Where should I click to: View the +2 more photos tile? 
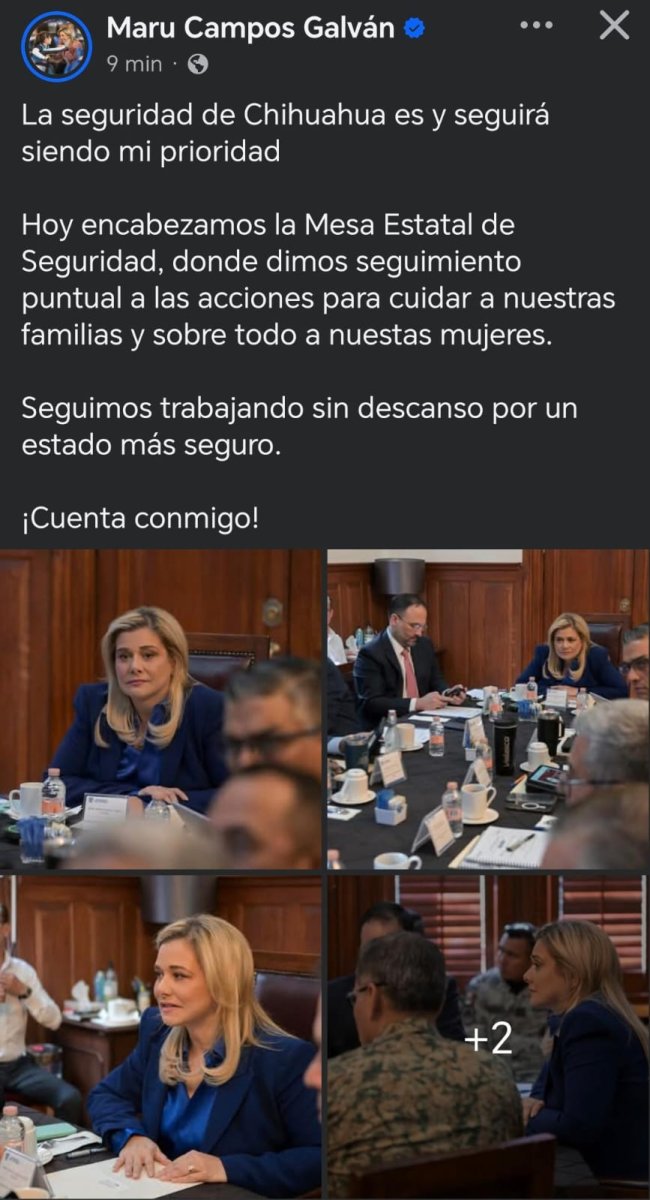coord(487,1036)
